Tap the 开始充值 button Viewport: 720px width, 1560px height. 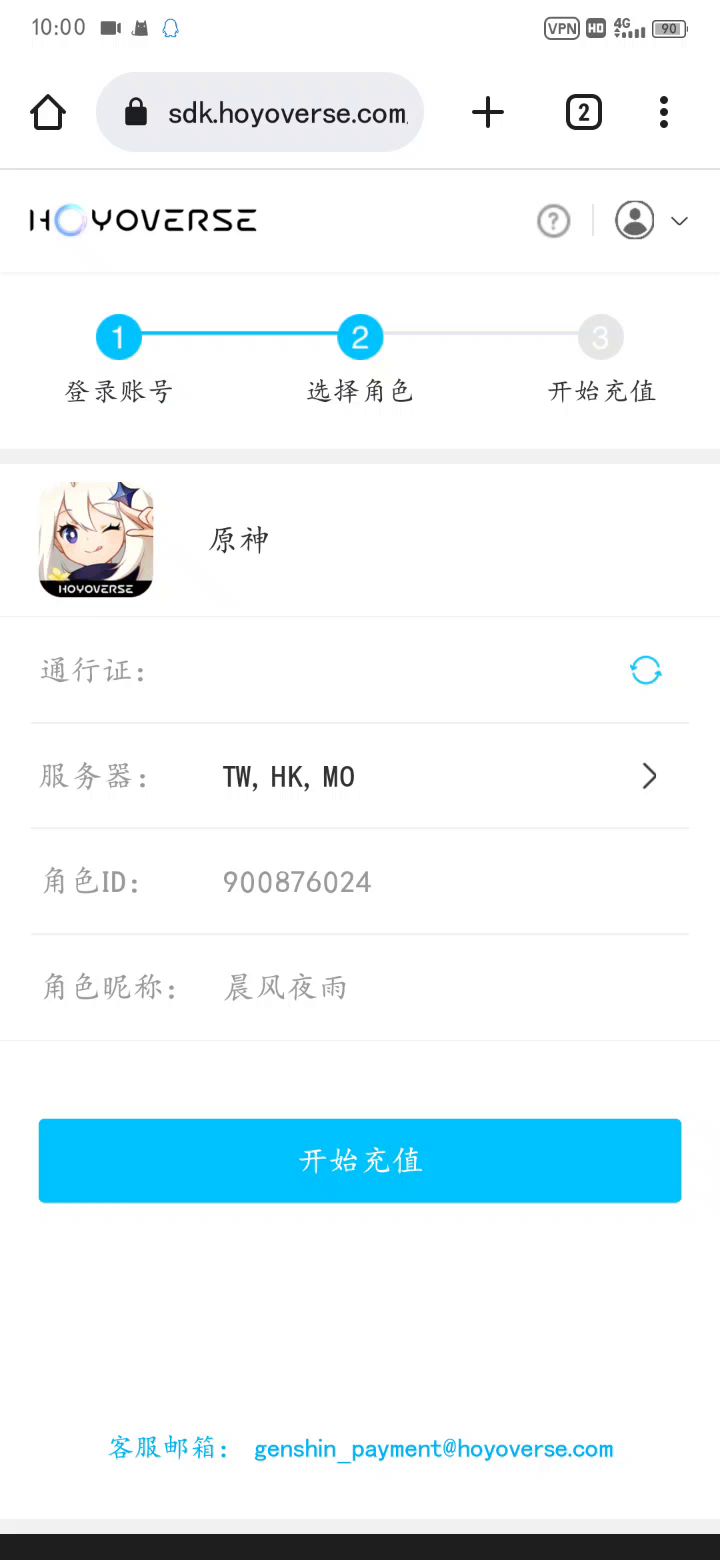pos(360,1160)
